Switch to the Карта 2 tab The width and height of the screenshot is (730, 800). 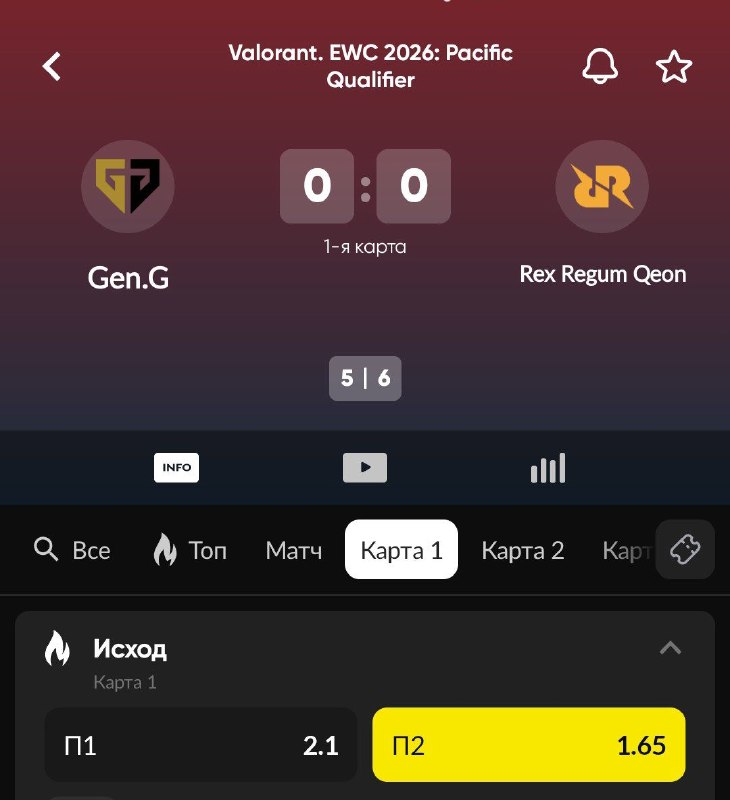tap(523, 551)
